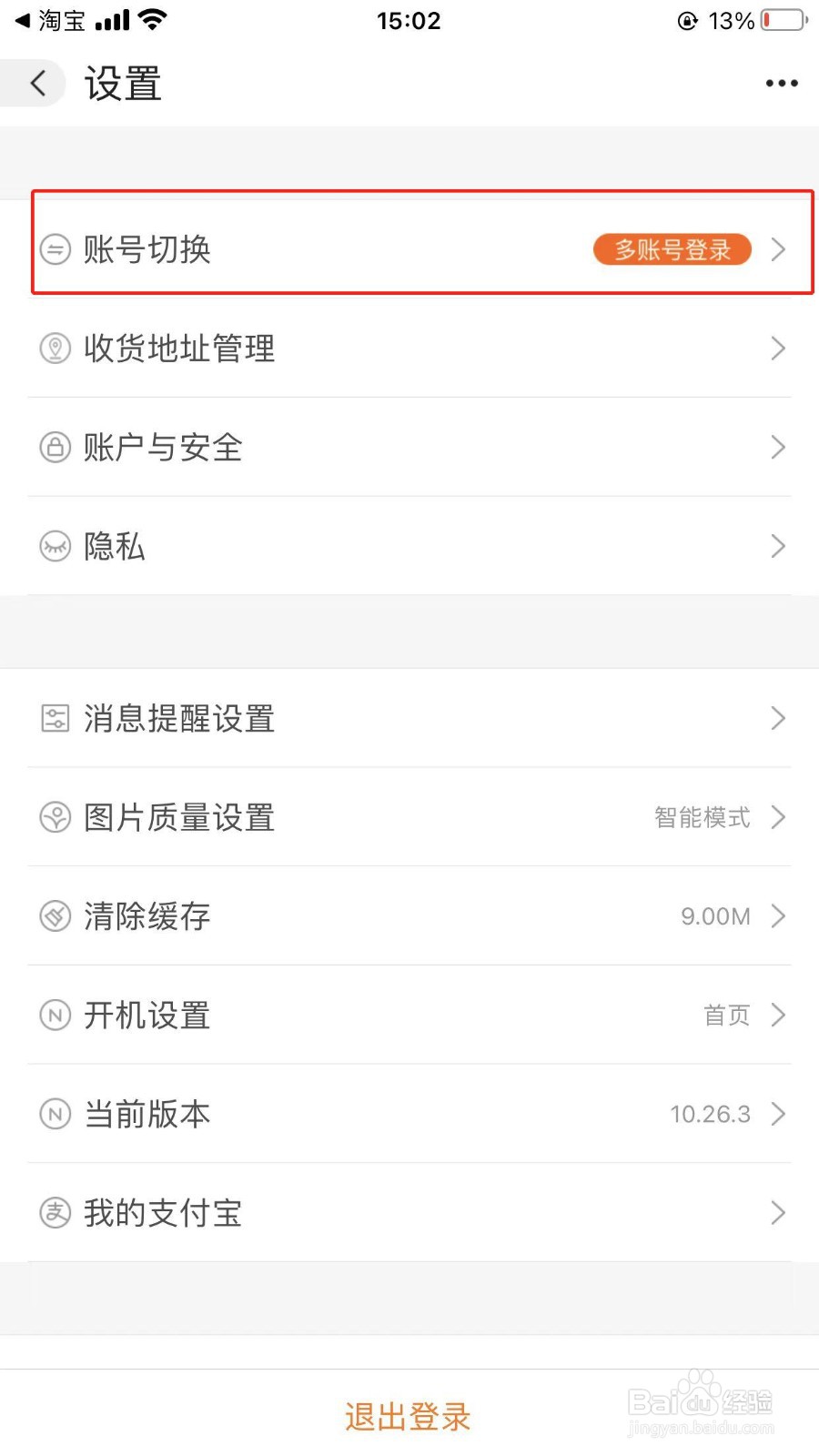
Task: Open 收货地址管理 address management
Action: click(x=409, y=348)
